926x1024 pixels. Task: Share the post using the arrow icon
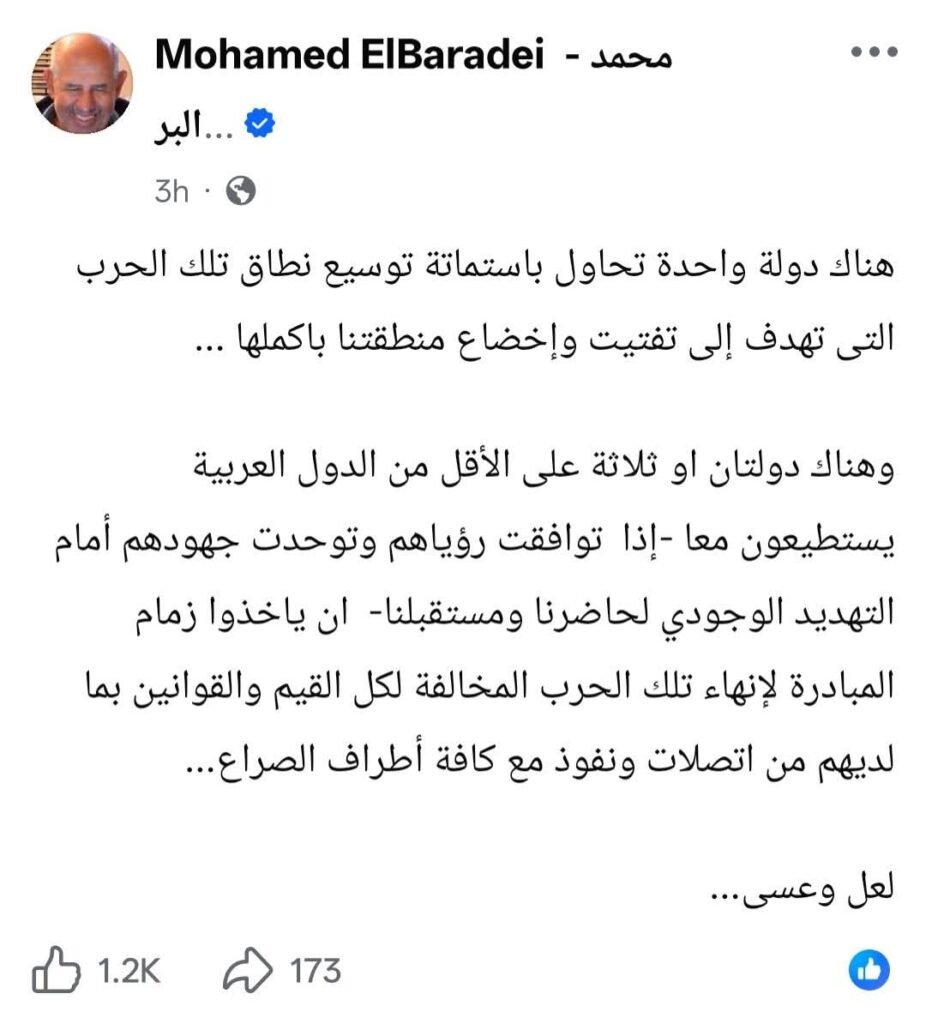click(x=247, y=970)
